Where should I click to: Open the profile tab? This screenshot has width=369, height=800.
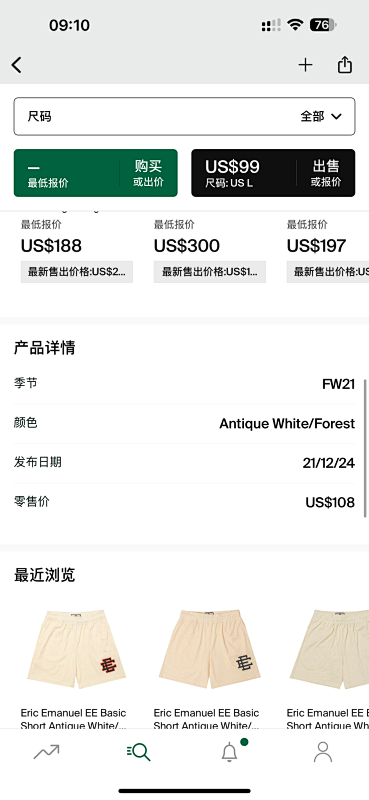(x=323, y=752)
